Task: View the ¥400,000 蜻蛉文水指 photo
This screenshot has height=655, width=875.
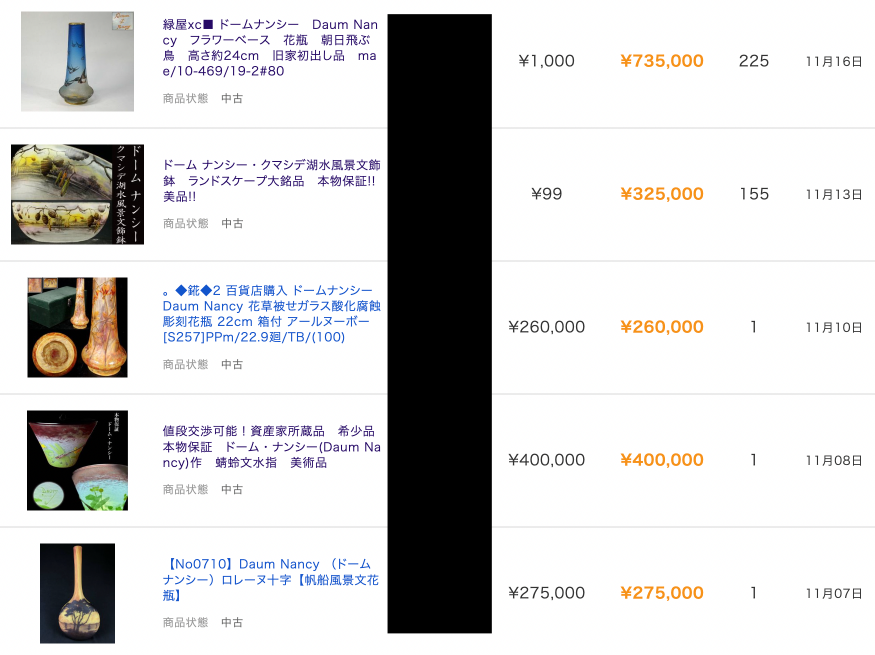Action: tap(77, 460)
